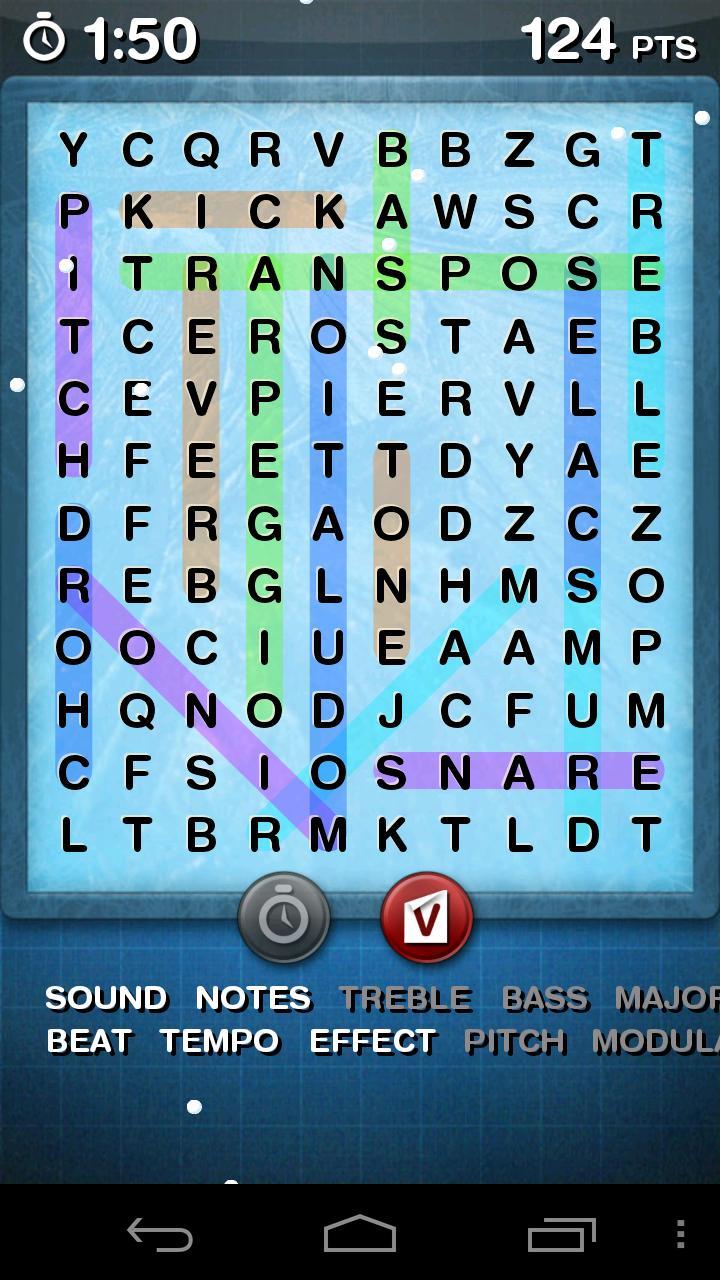This screenshot has height=1280, width=720.
Task: Tap the letter S starting SNARE in the grid
Action: tap(393, 771)
